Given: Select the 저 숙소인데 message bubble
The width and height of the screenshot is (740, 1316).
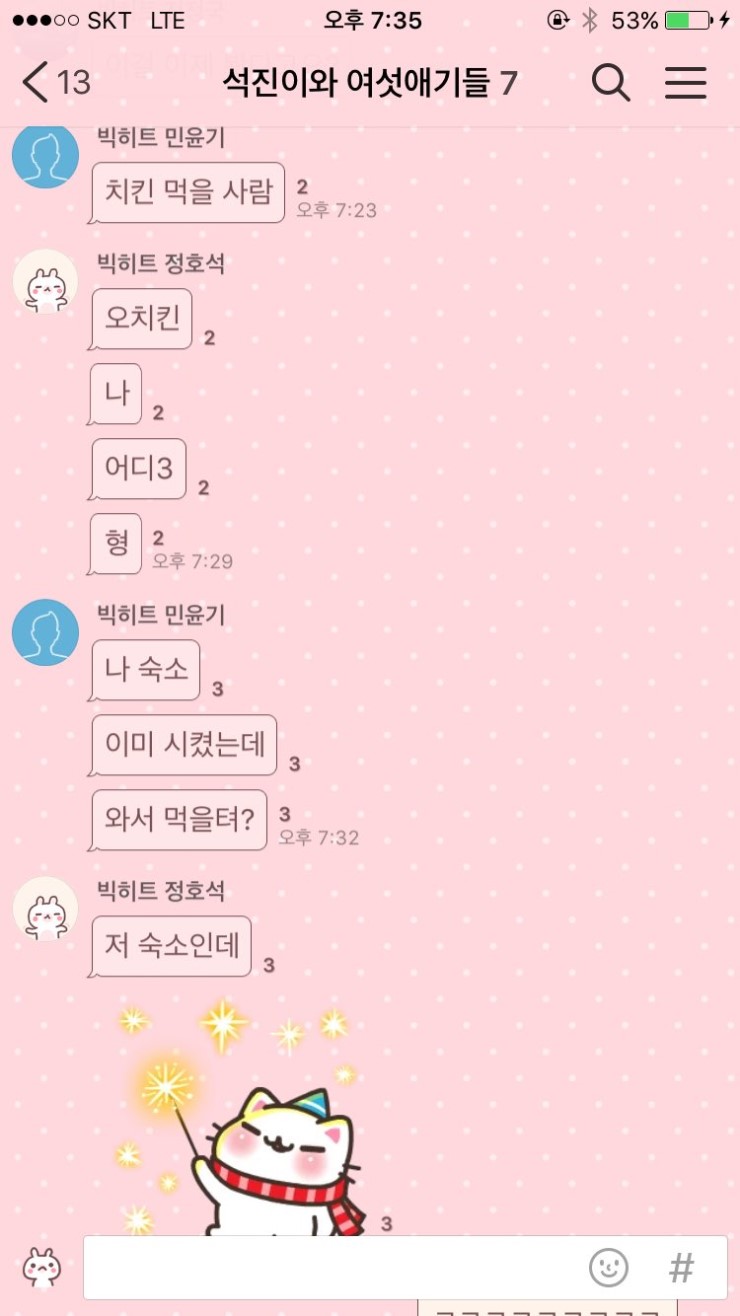Looking at the screenshot, I should coord(169,945).
